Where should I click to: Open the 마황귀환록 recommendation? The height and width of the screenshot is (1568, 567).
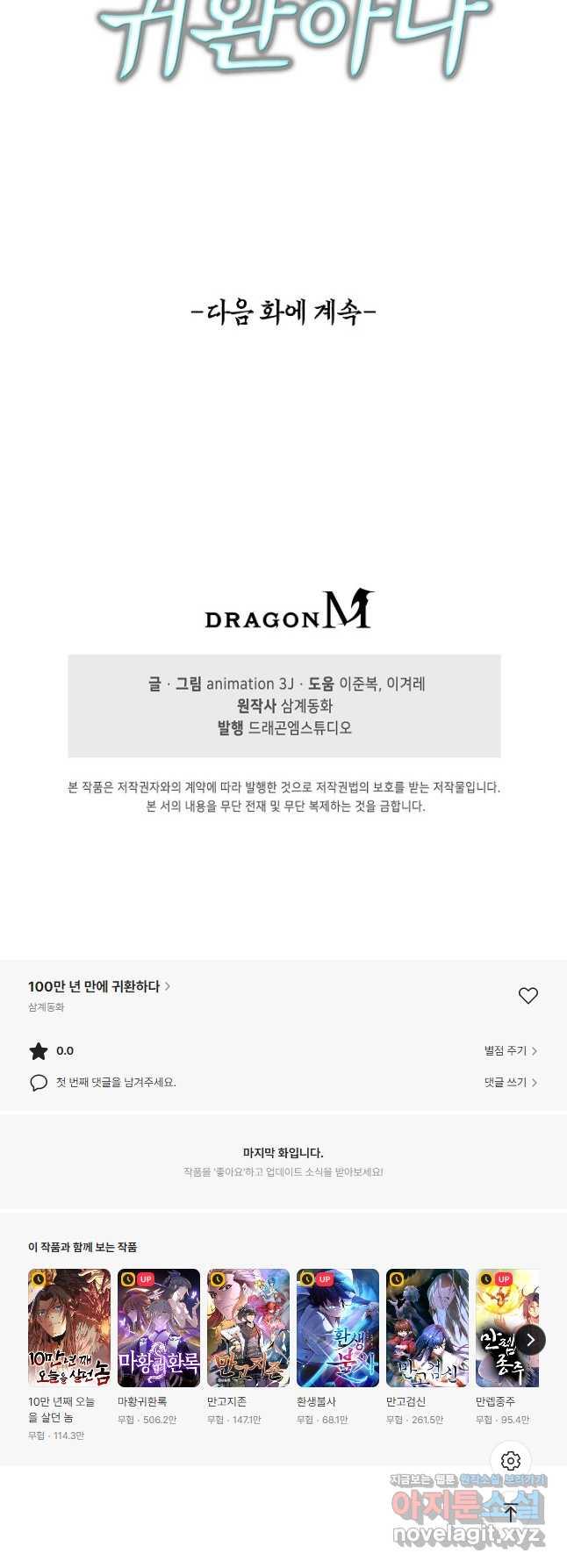tap(159, 1327)
